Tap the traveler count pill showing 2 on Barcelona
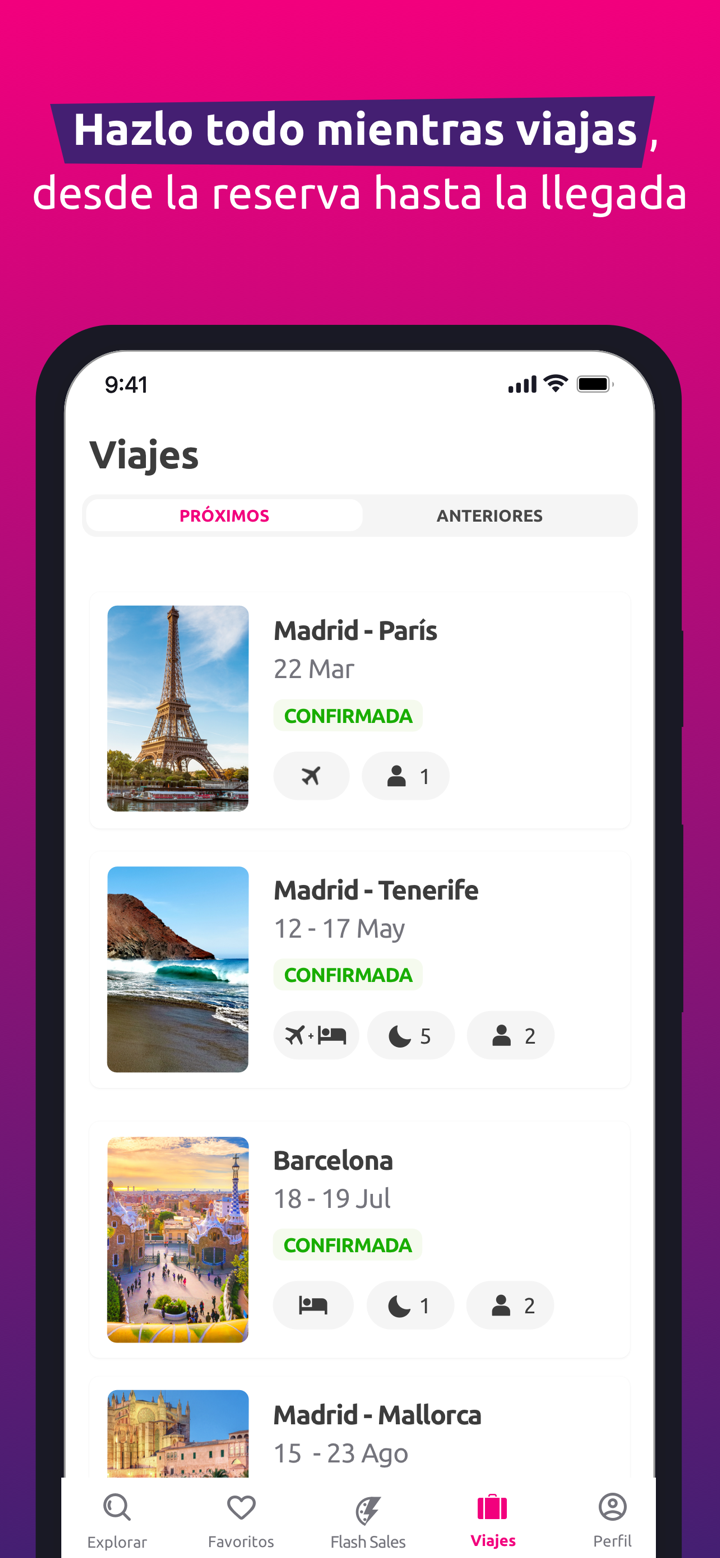The image size is (720, 1558). 510,1305
